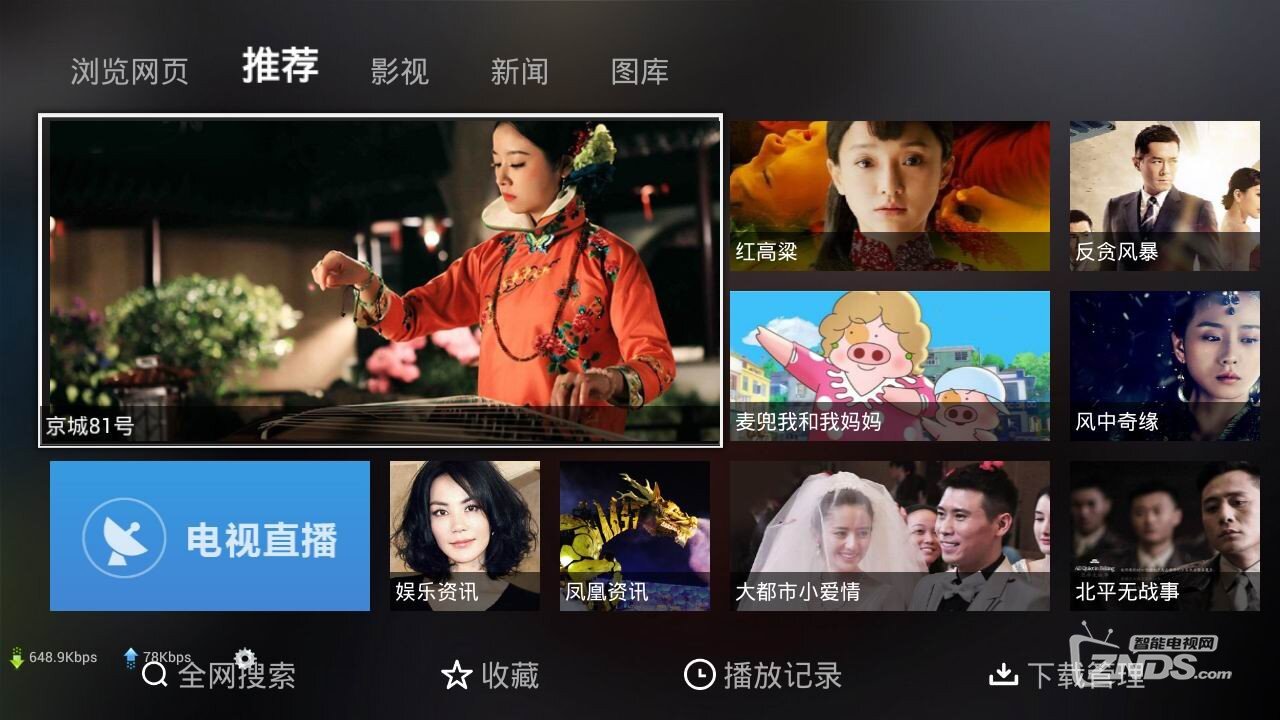The width and height of the screenshot is (1280, 720).
Task: Open the 凤凰资讯 news card
Action: pos(634,536)
